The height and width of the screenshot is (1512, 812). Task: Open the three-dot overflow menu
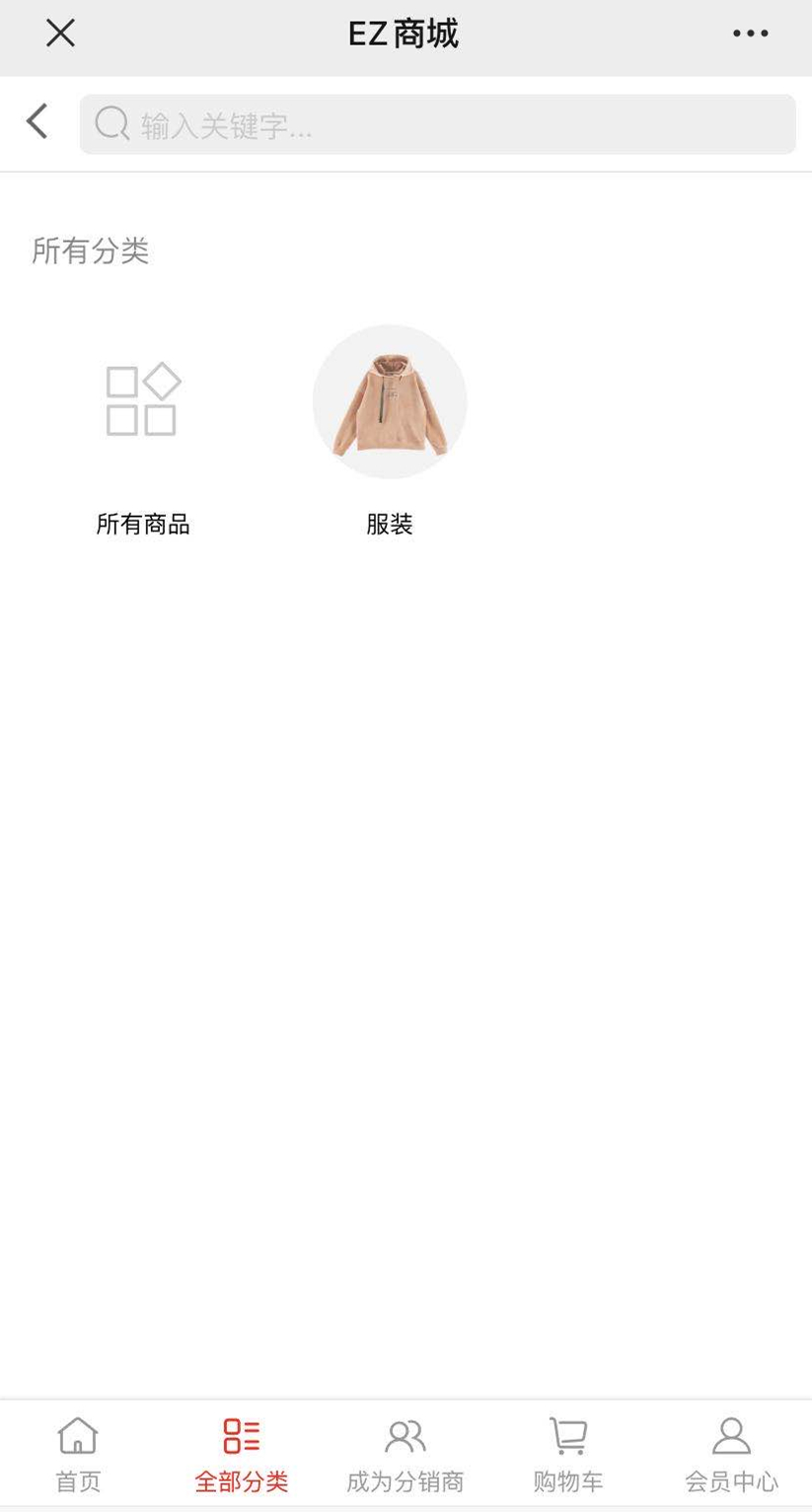pos(750,34)
